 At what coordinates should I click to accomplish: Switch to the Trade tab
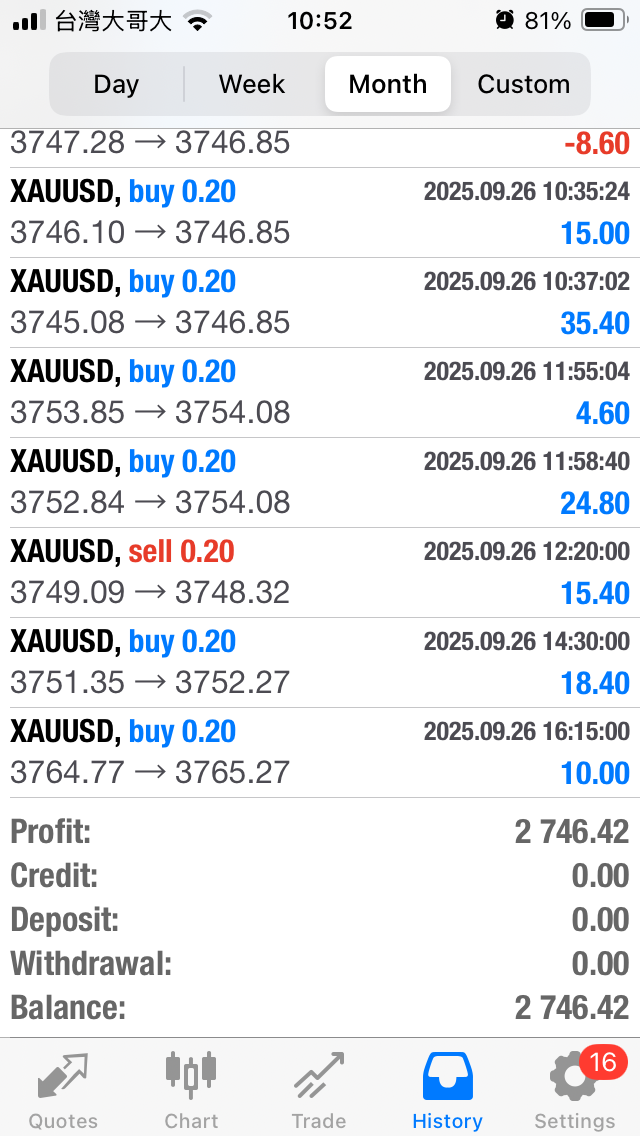click(319, 1091)
